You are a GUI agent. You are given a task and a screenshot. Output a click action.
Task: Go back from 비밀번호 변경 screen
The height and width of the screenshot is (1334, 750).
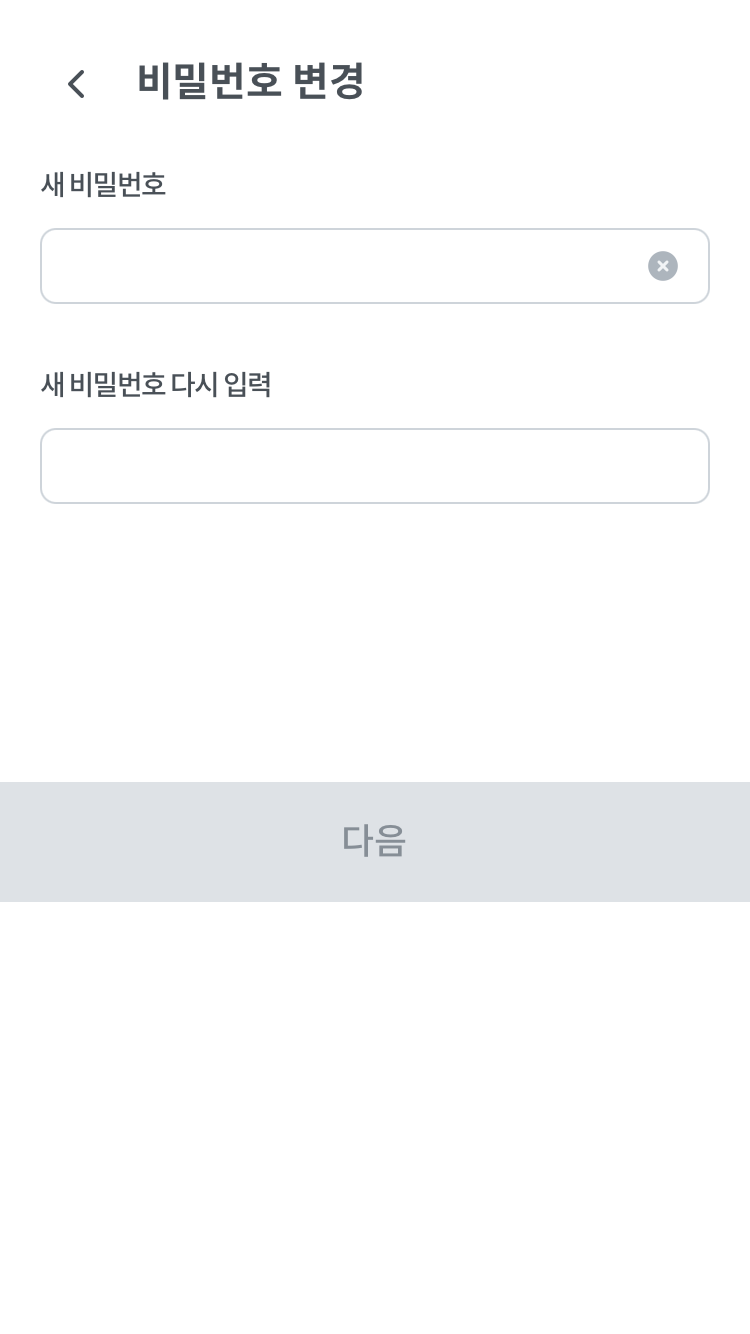[76, 84]
